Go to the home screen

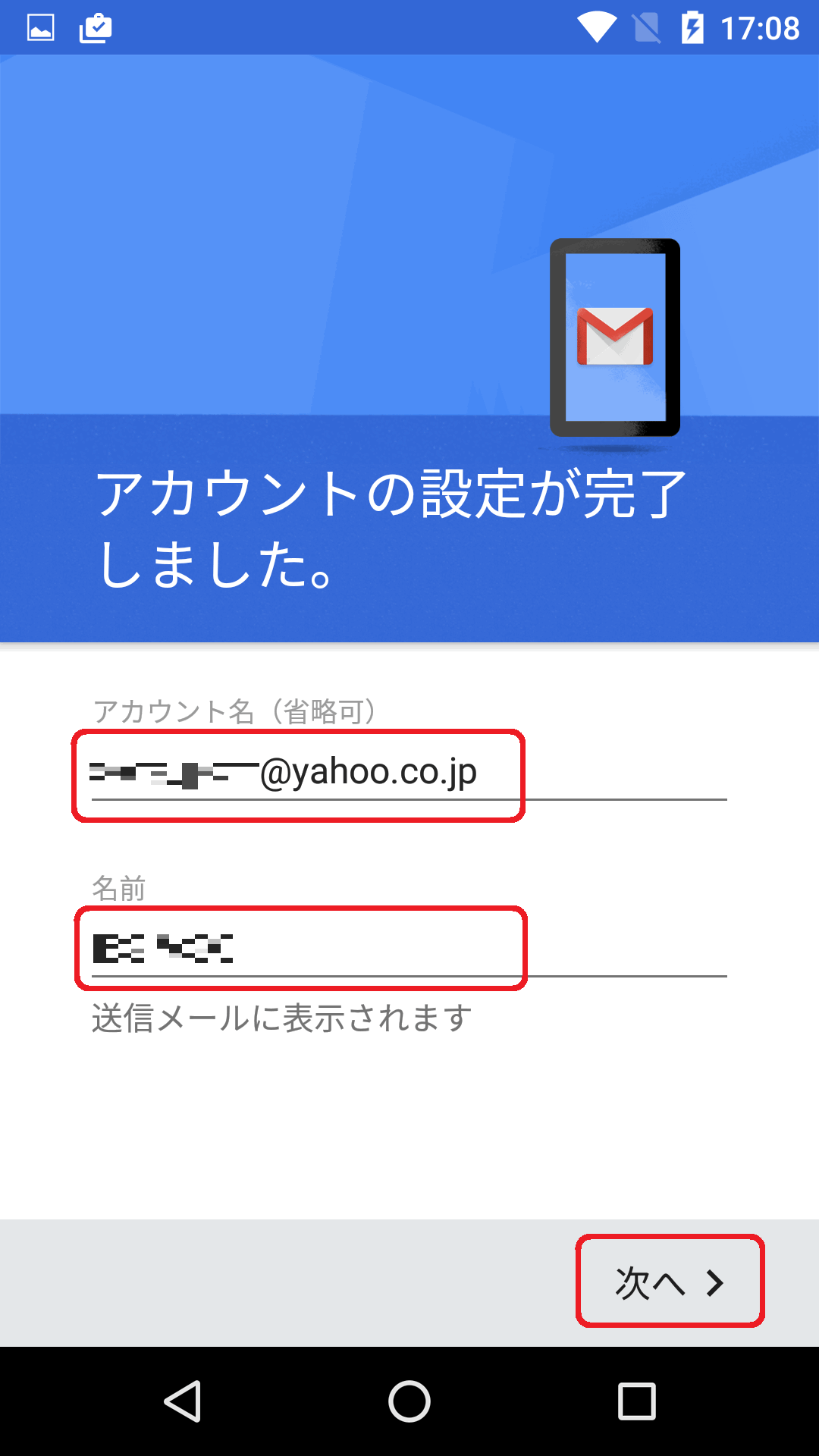409,1401
